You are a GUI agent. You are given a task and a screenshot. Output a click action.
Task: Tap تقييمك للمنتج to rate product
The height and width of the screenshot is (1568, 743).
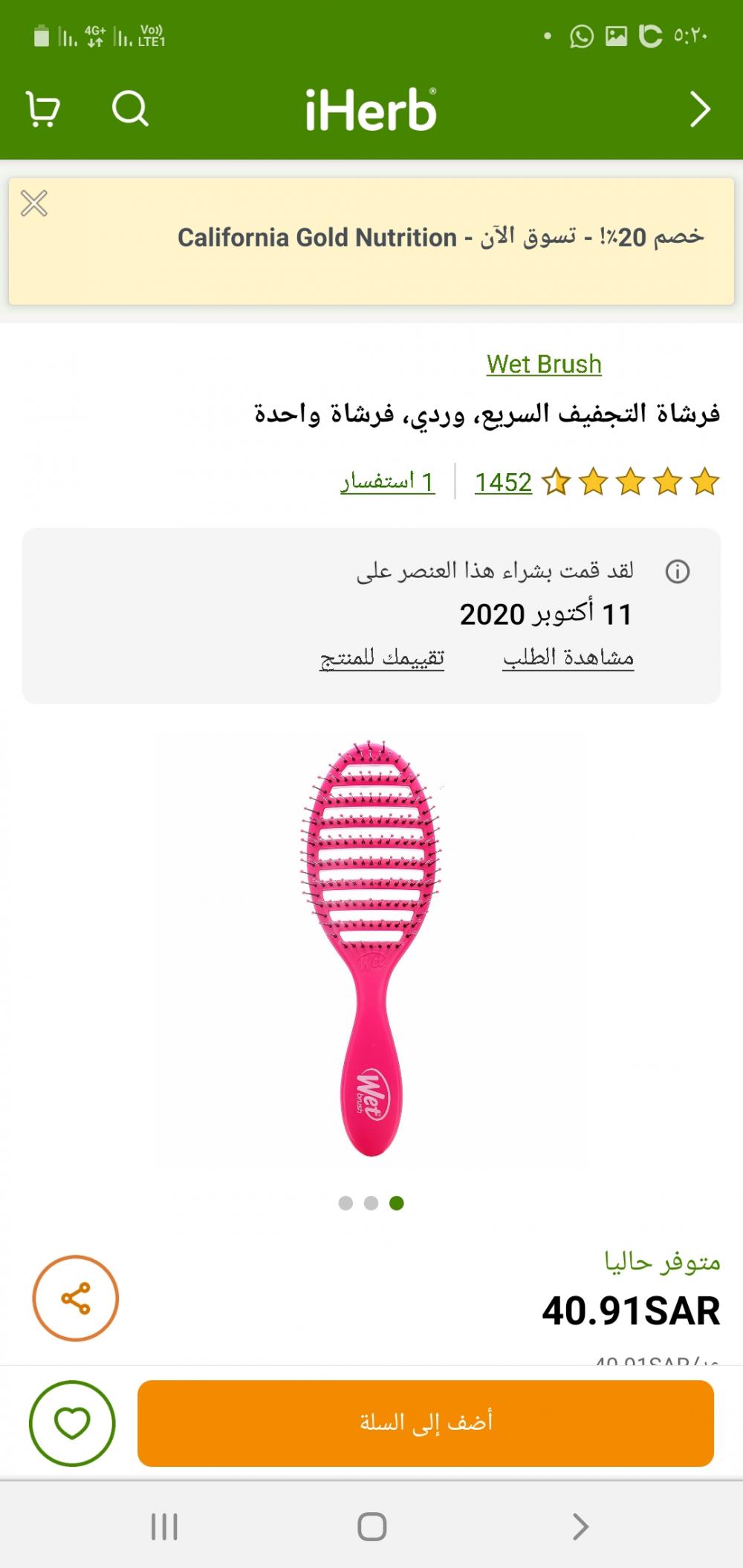click(382, 657)
